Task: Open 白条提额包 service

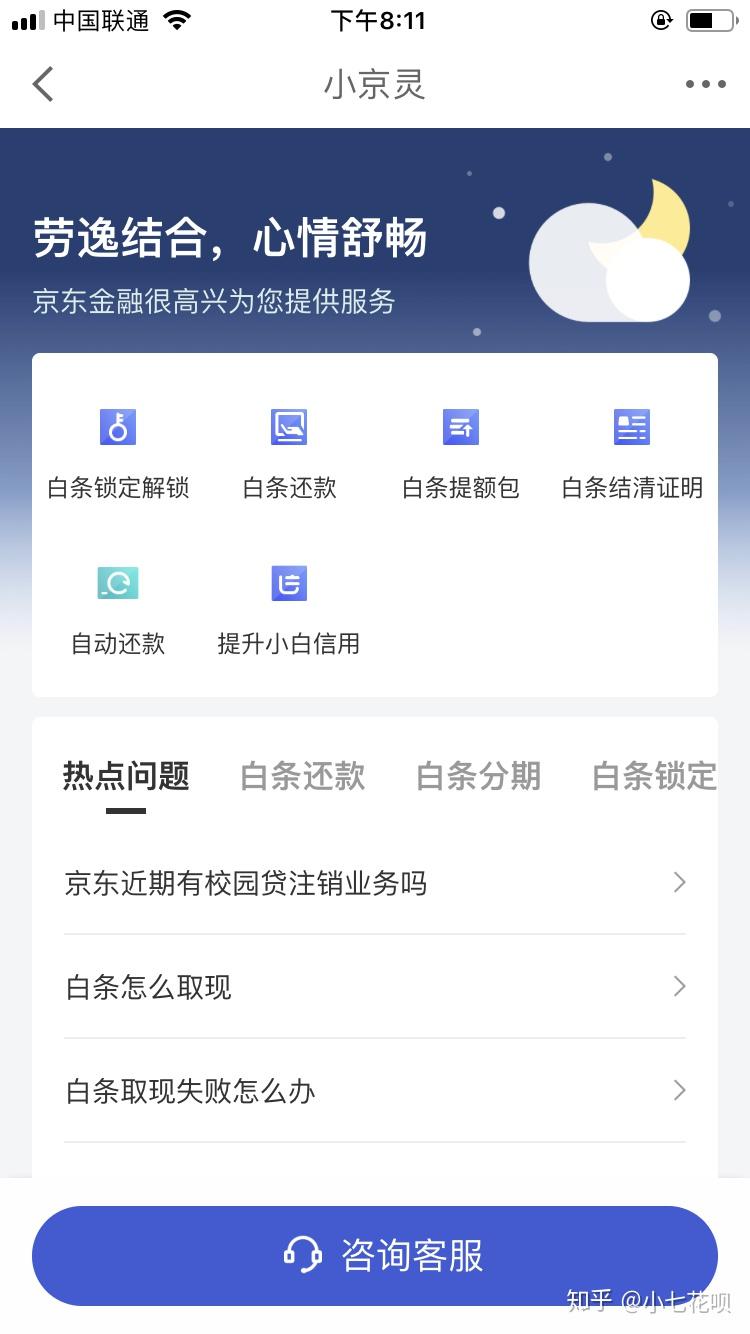Action: click(x=461, y=451)
